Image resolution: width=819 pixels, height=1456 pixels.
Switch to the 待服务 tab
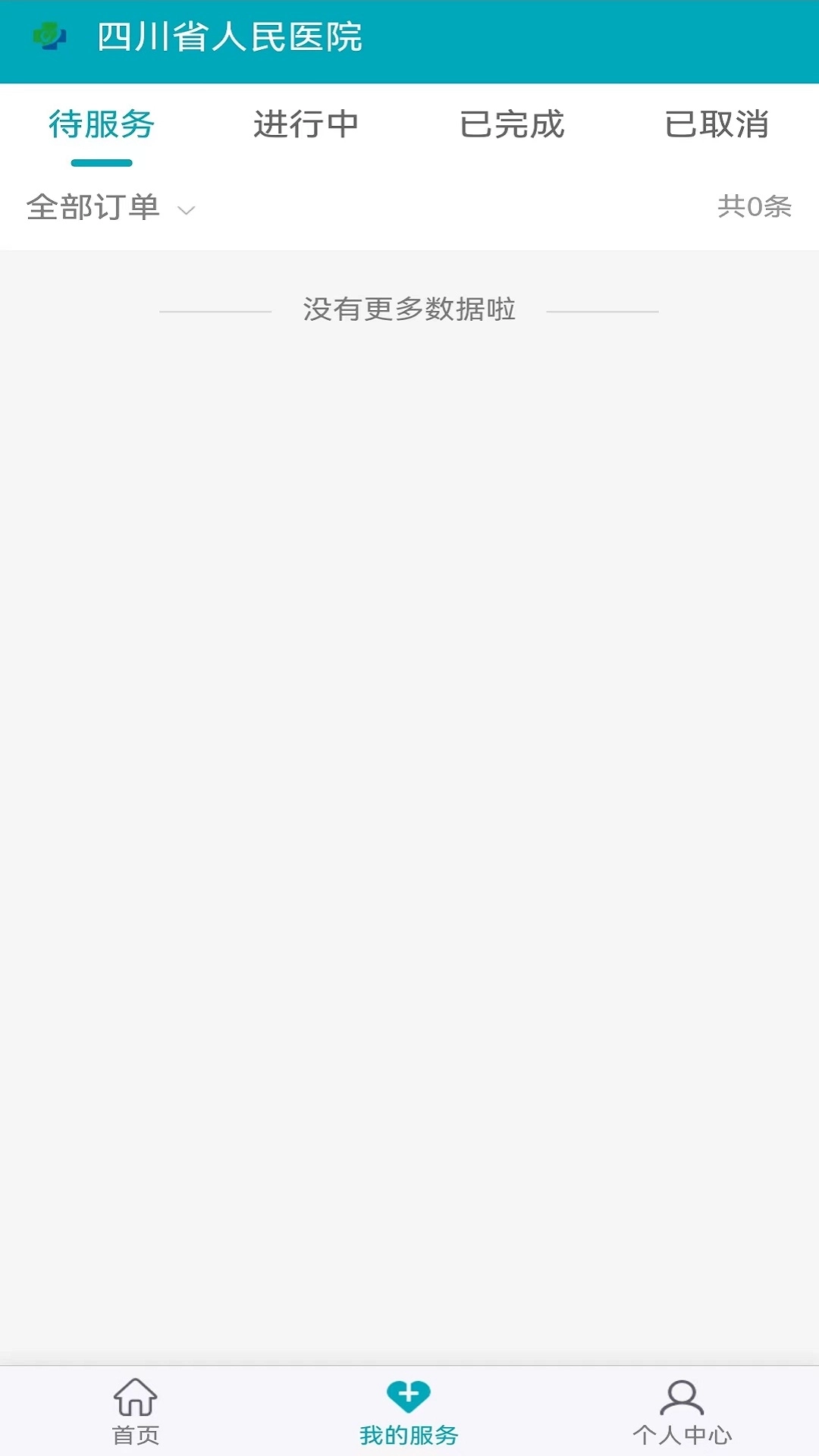pyautogui.click(x=102, y=125)
